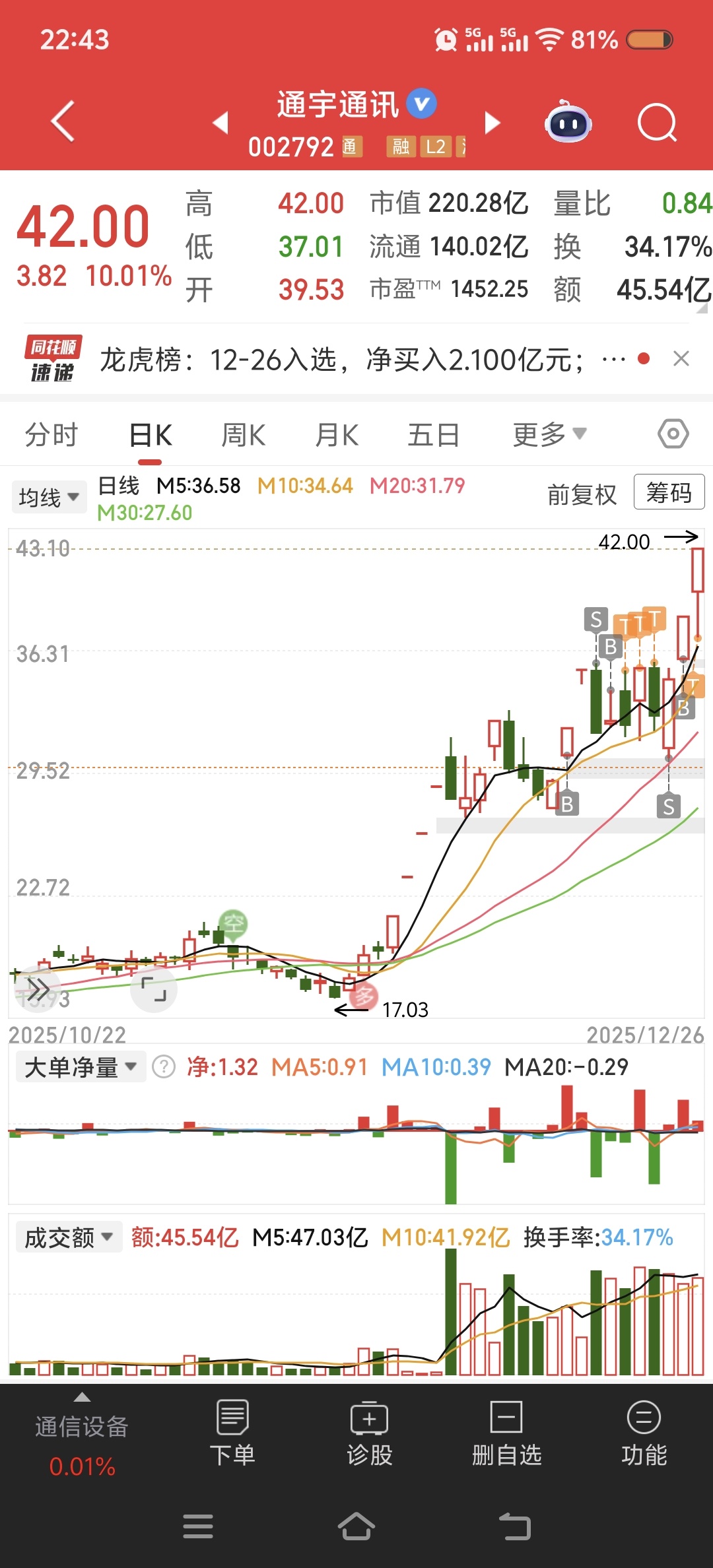The height and width of the screenshot is (1568, 713).
Task: Switch to the 月K tab
Action: [x=337, y=435]
